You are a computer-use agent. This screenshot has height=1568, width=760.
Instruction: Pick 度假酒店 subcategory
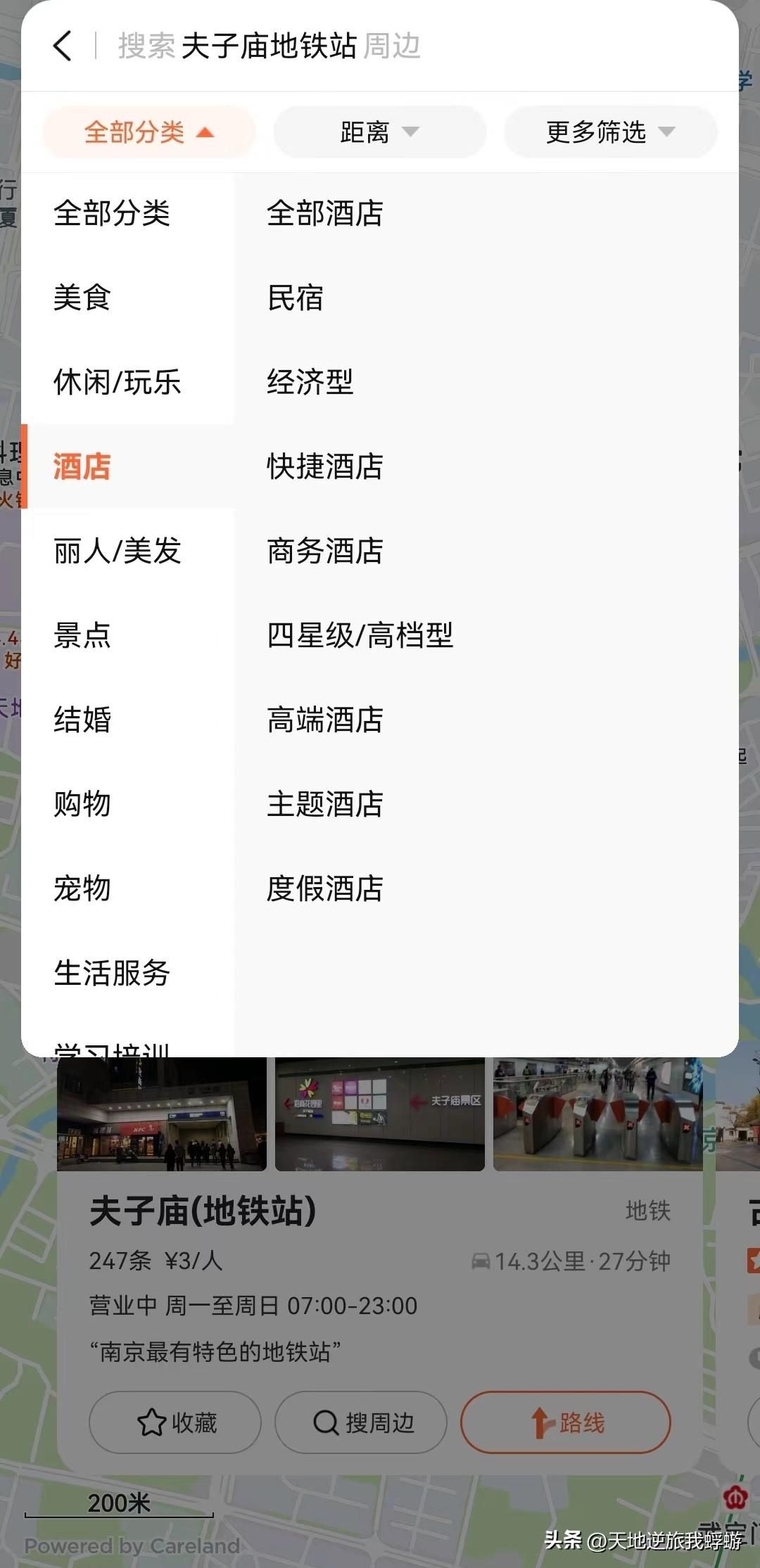324,888
